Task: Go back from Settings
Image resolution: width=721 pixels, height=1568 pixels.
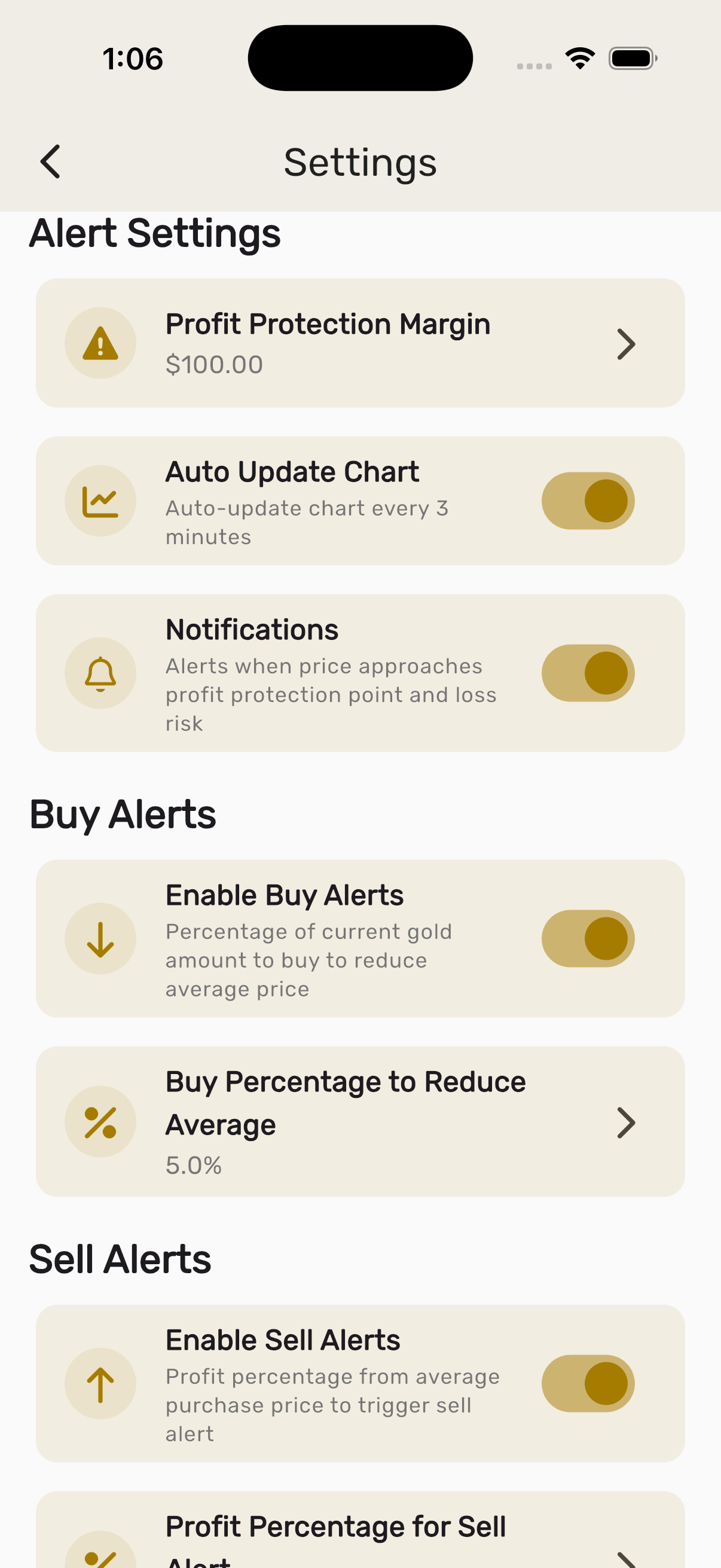Action: (50, 162)
